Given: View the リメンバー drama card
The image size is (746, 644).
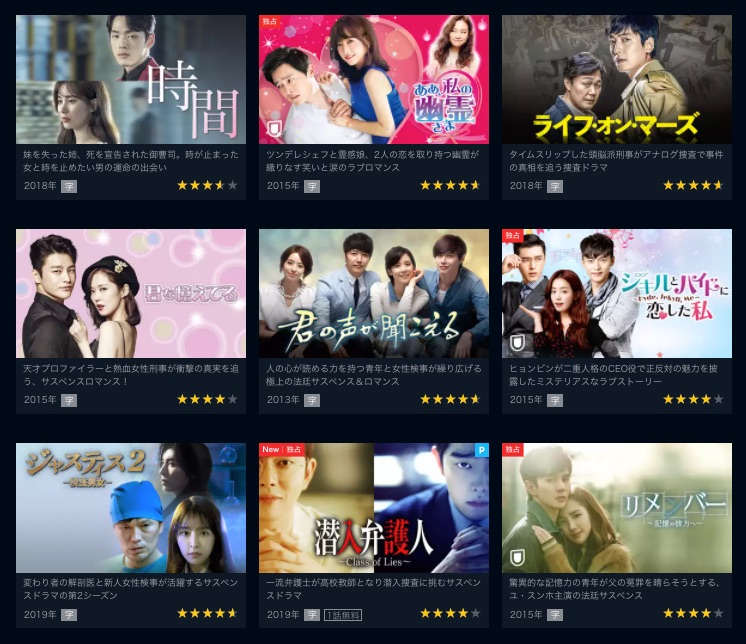Looking at the screenshot, I should pos(617,508).
